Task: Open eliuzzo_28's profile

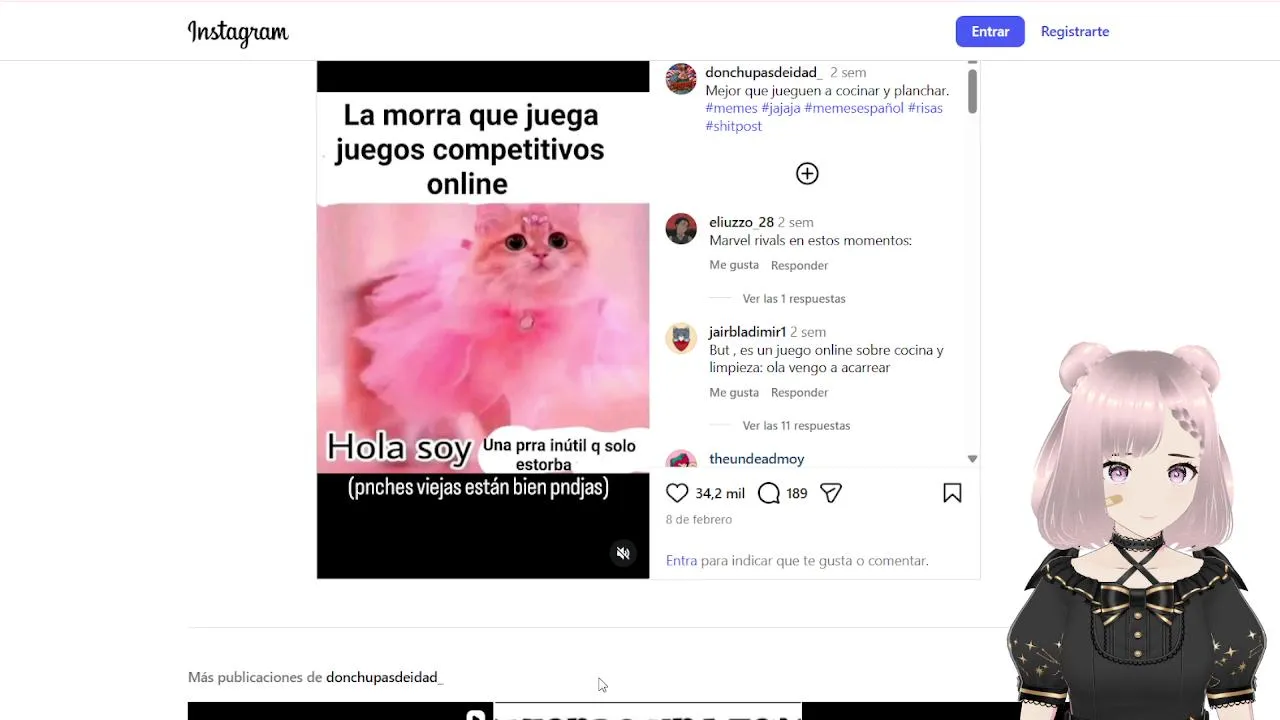Action: pyautogui.click(x=741, y=222)
